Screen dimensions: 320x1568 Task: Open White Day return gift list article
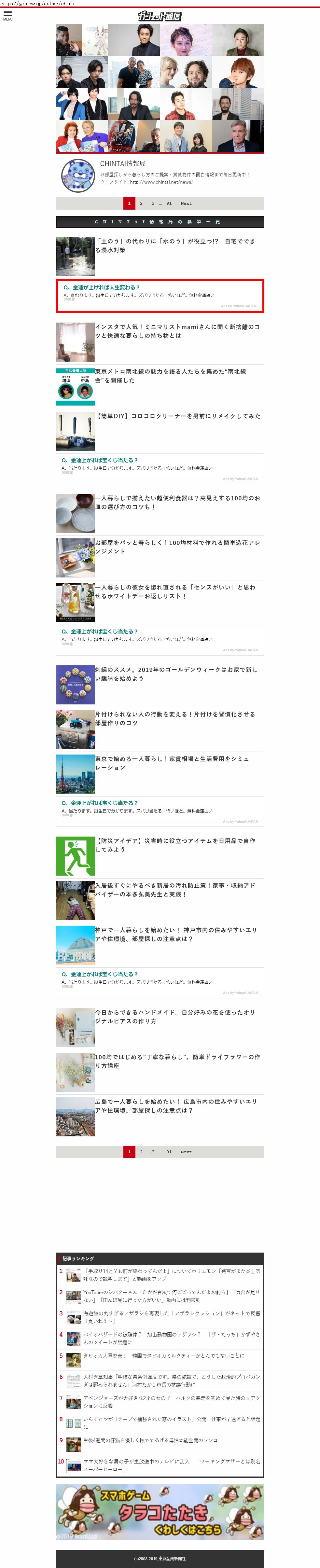[x=175, y=592]
